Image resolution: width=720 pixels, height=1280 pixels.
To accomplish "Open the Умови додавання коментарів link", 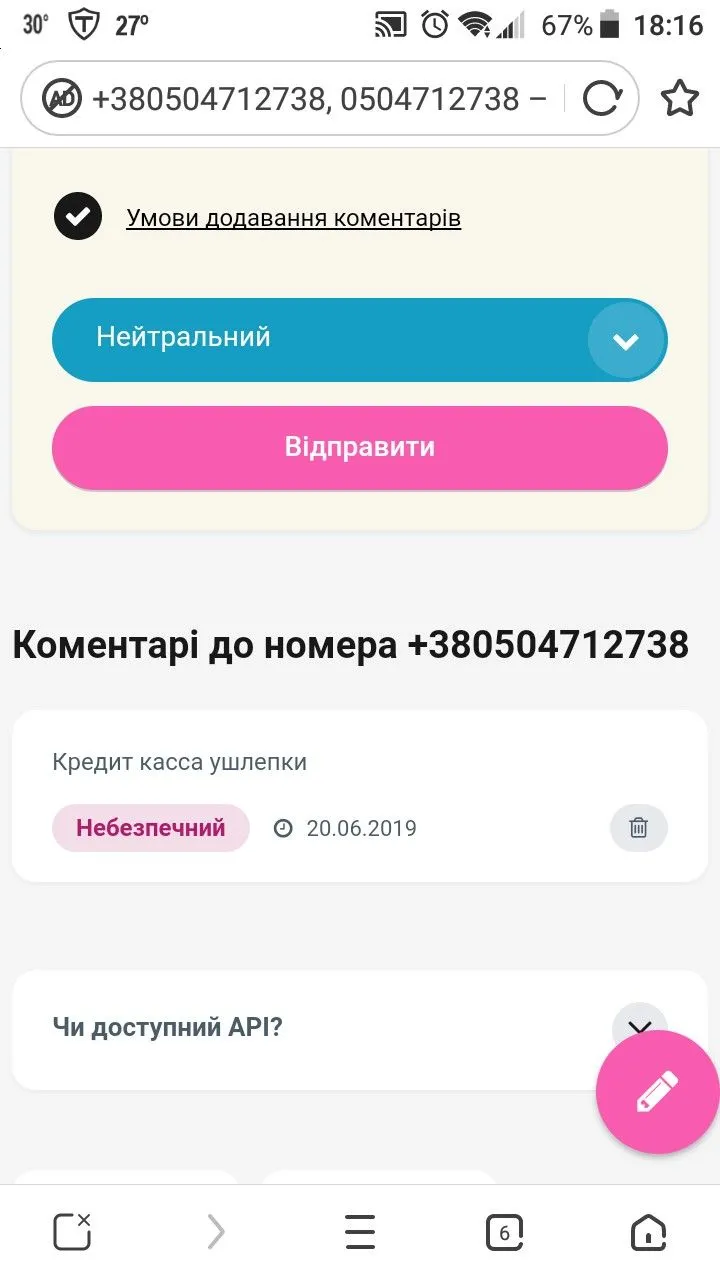I will [x=293, y=216].
